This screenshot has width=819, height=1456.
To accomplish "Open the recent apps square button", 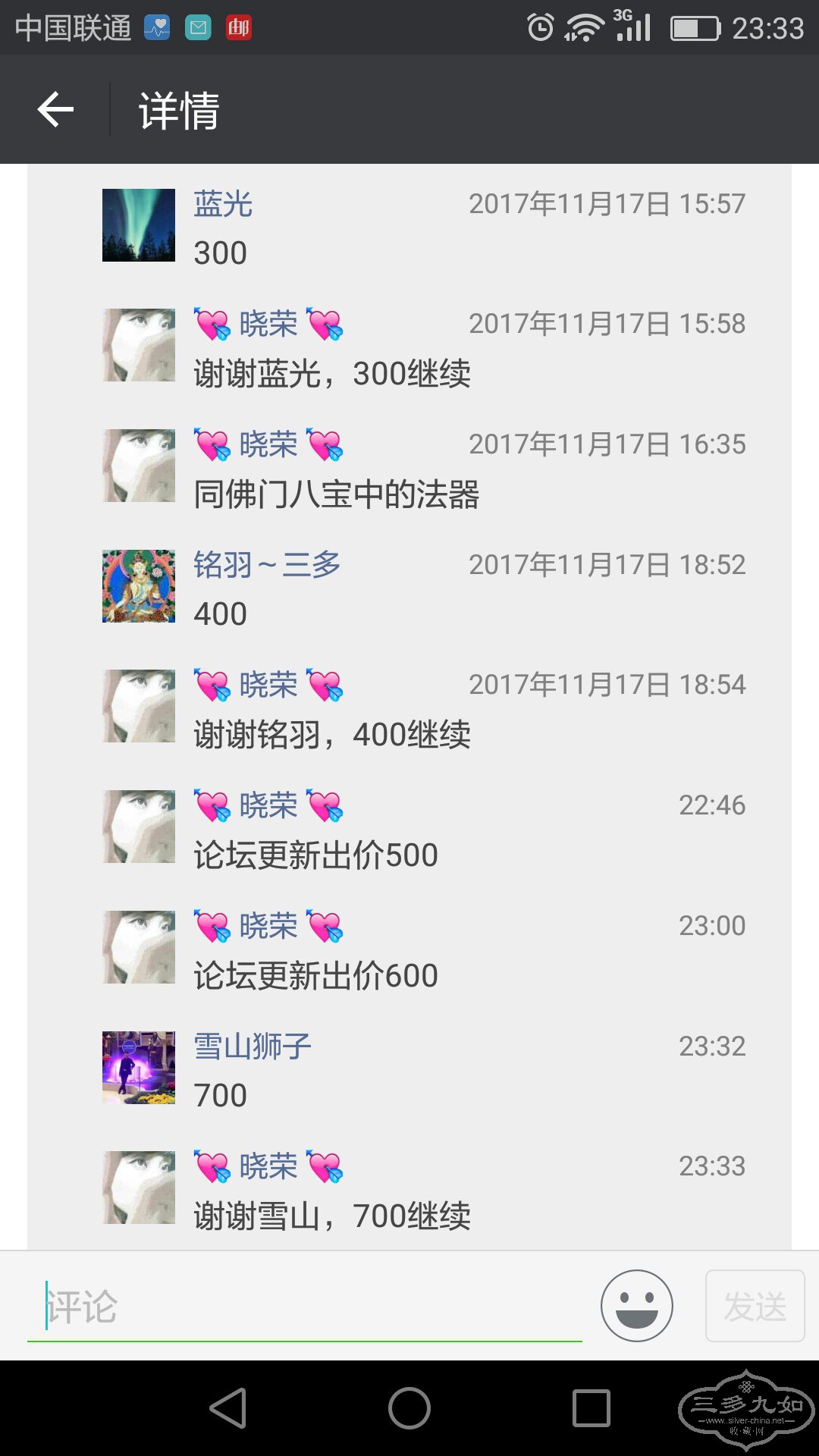I will pos(591,1409).
